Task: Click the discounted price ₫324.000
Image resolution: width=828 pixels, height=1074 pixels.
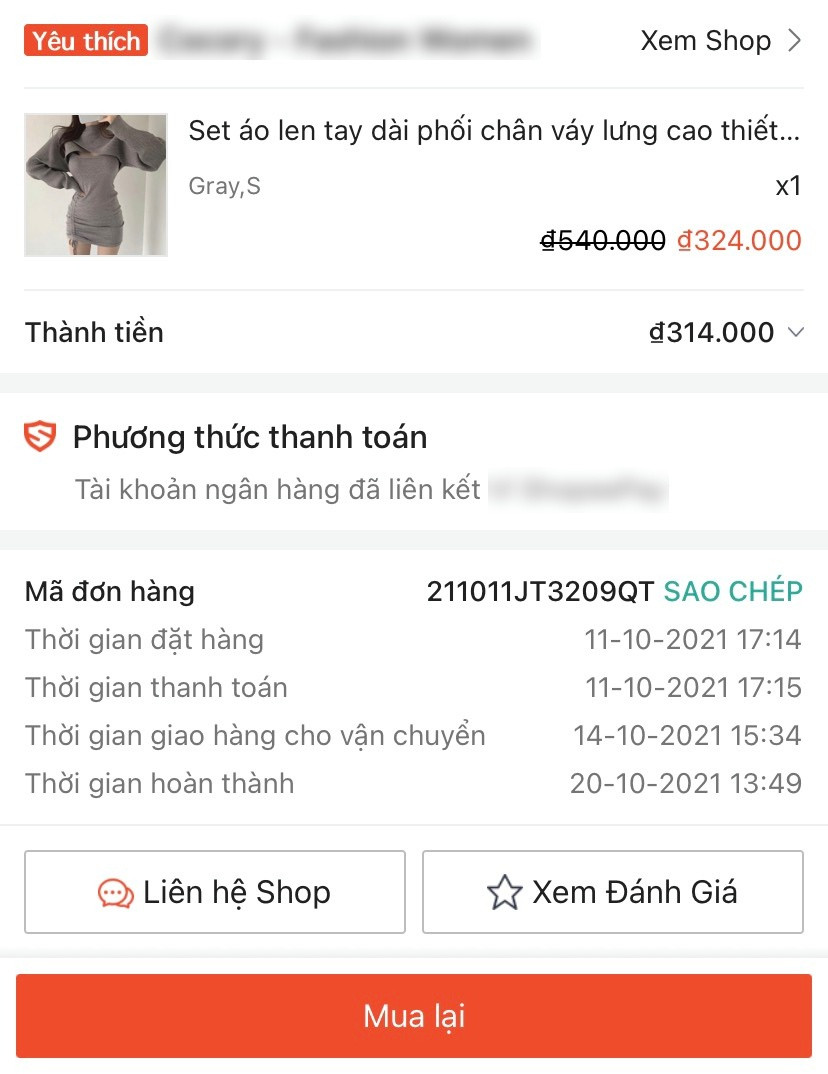Action: (738, 240)
